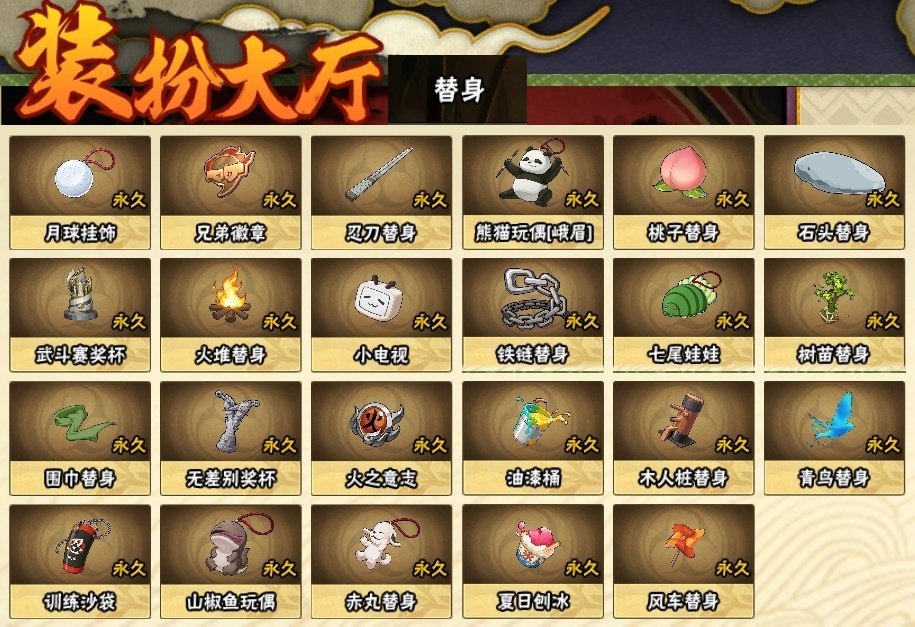This screenshot has width=915, height=627.
Task: Tap the 山椒鱼玩偶 item
Action: pyautogui.click(x=231, y=560)
